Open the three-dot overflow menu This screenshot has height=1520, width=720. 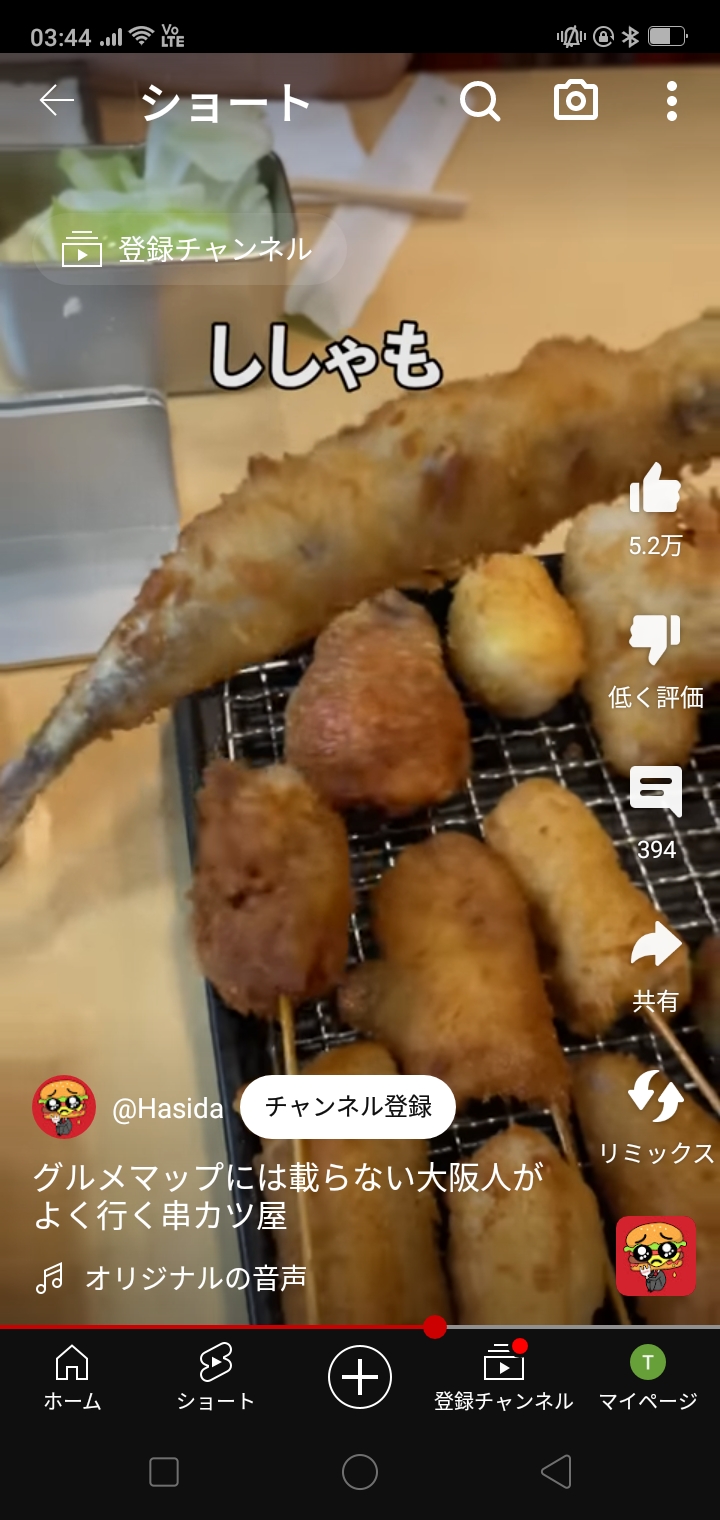671,101
